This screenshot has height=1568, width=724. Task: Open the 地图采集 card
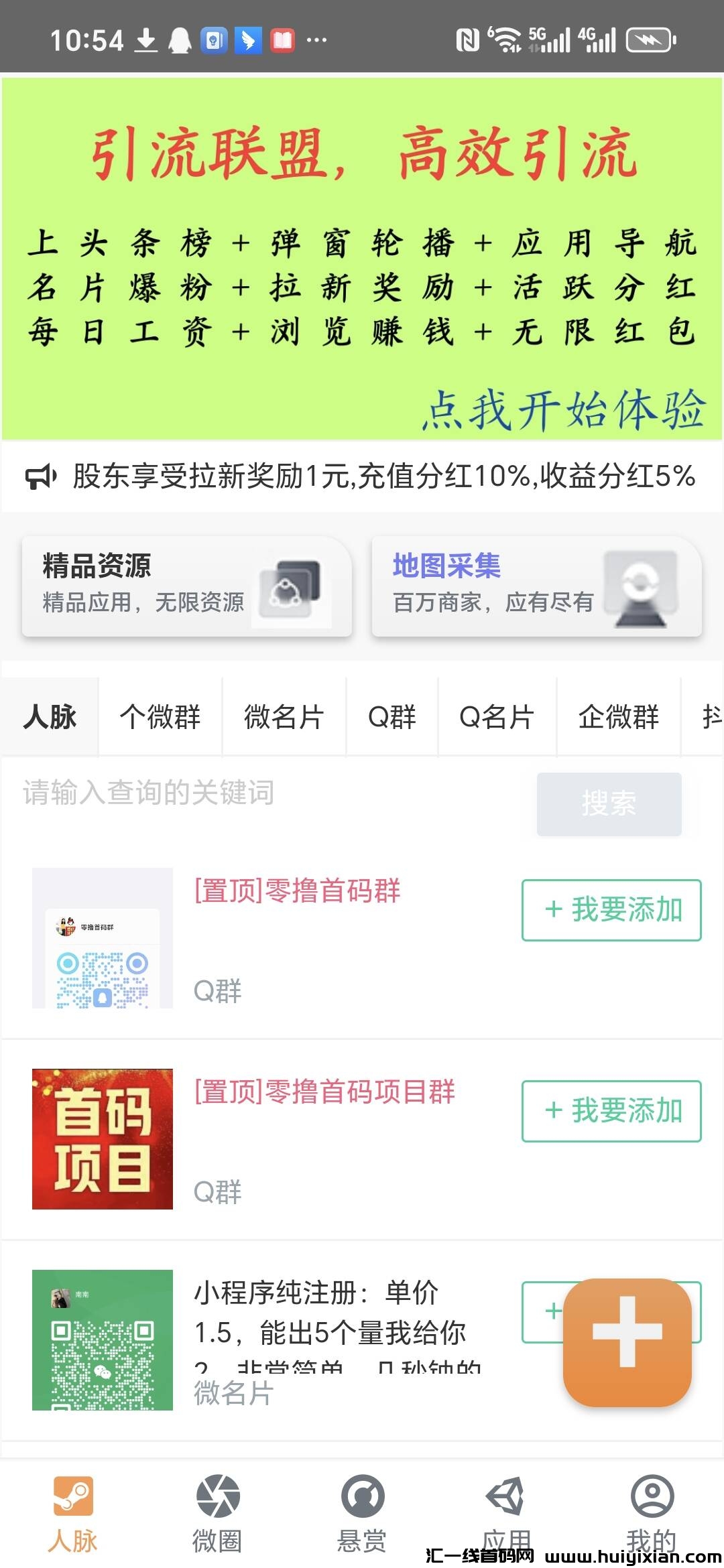[x=536, y=586]
